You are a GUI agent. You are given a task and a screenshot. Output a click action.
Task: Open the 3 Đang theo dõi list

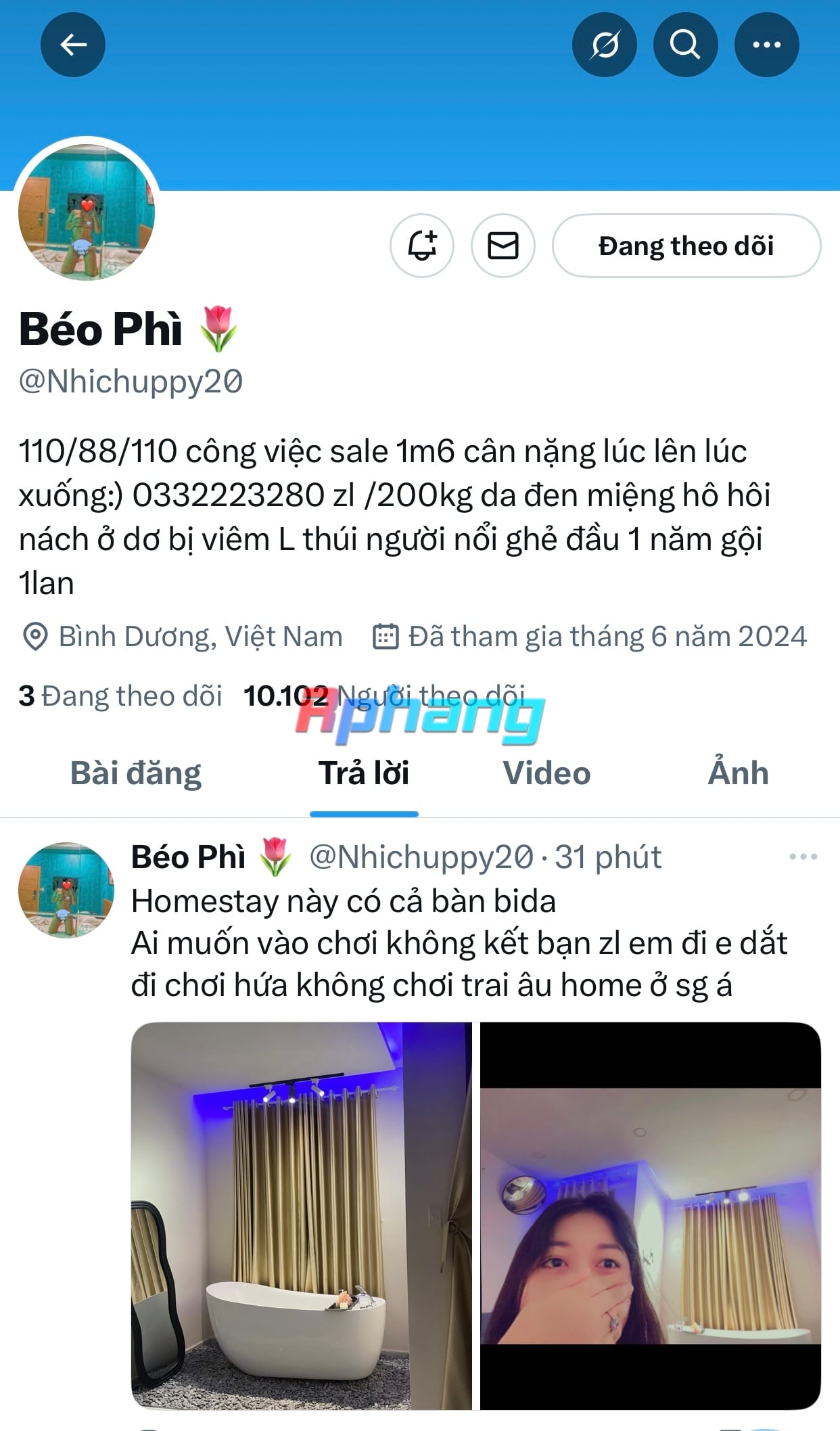(x=120, y=696)
